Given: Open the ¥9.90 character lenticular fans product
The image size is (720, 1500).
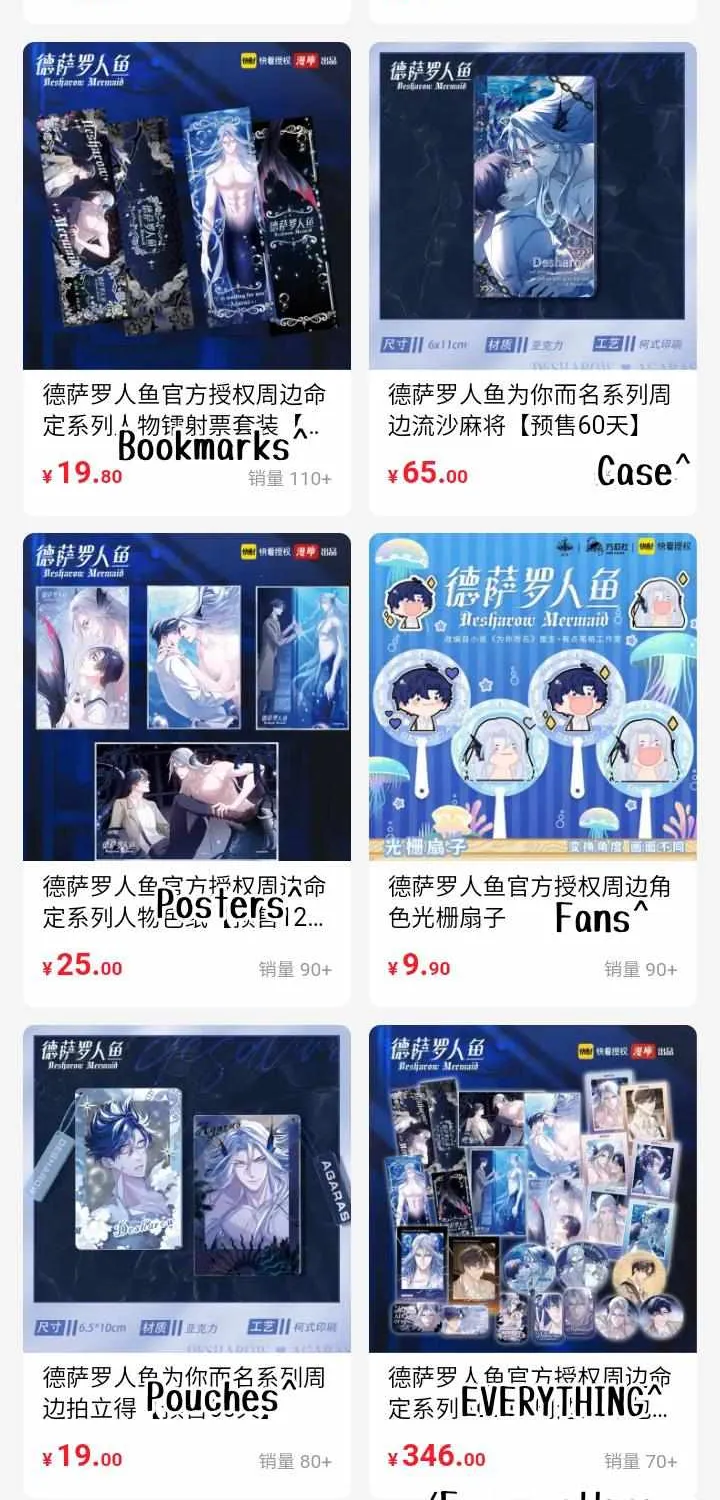Looking at the screenshot, I should point(533,769).
